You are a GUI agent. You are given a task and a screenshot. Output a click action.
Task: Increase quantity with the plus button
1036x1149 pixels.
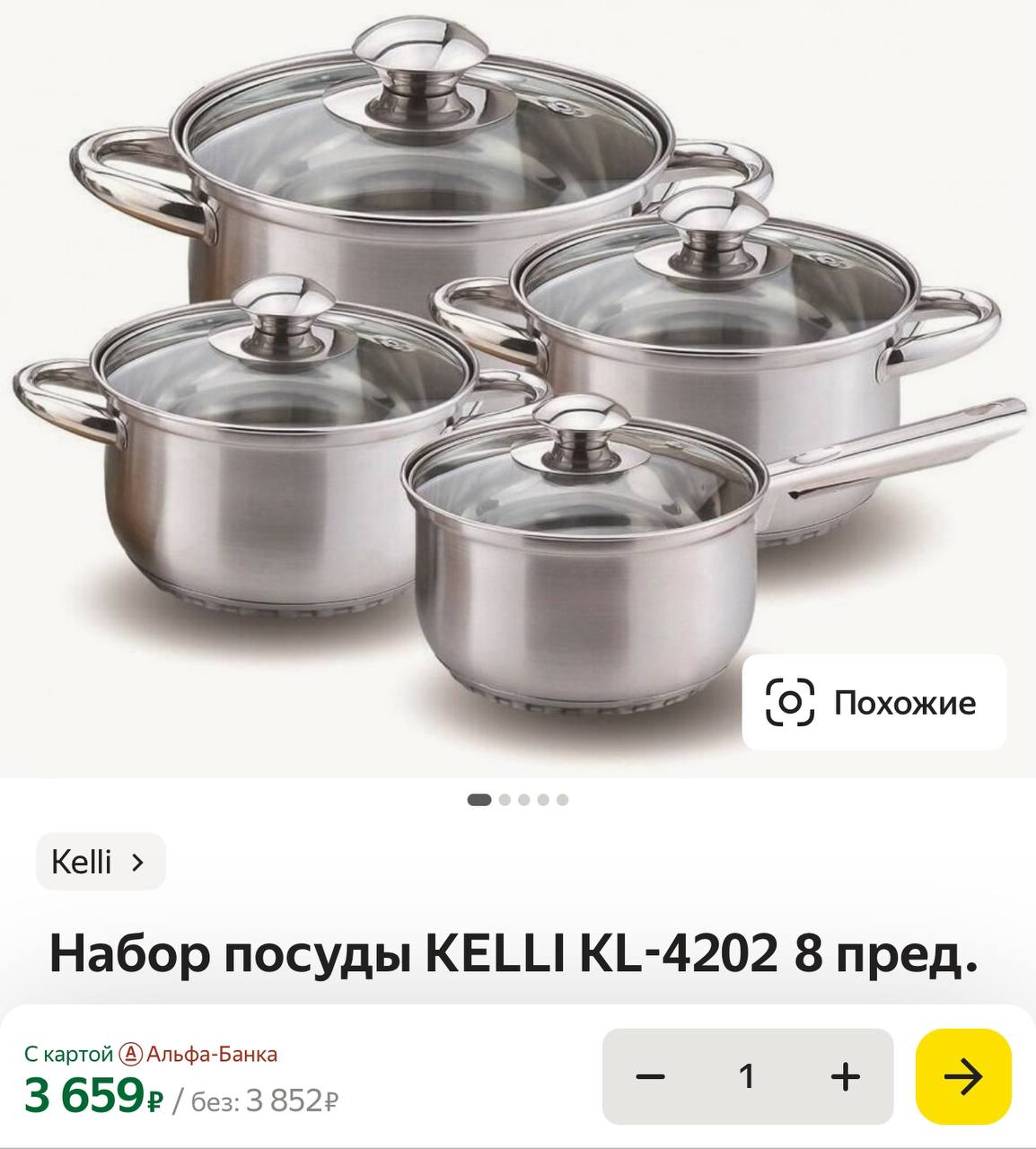coord(845,1076)
